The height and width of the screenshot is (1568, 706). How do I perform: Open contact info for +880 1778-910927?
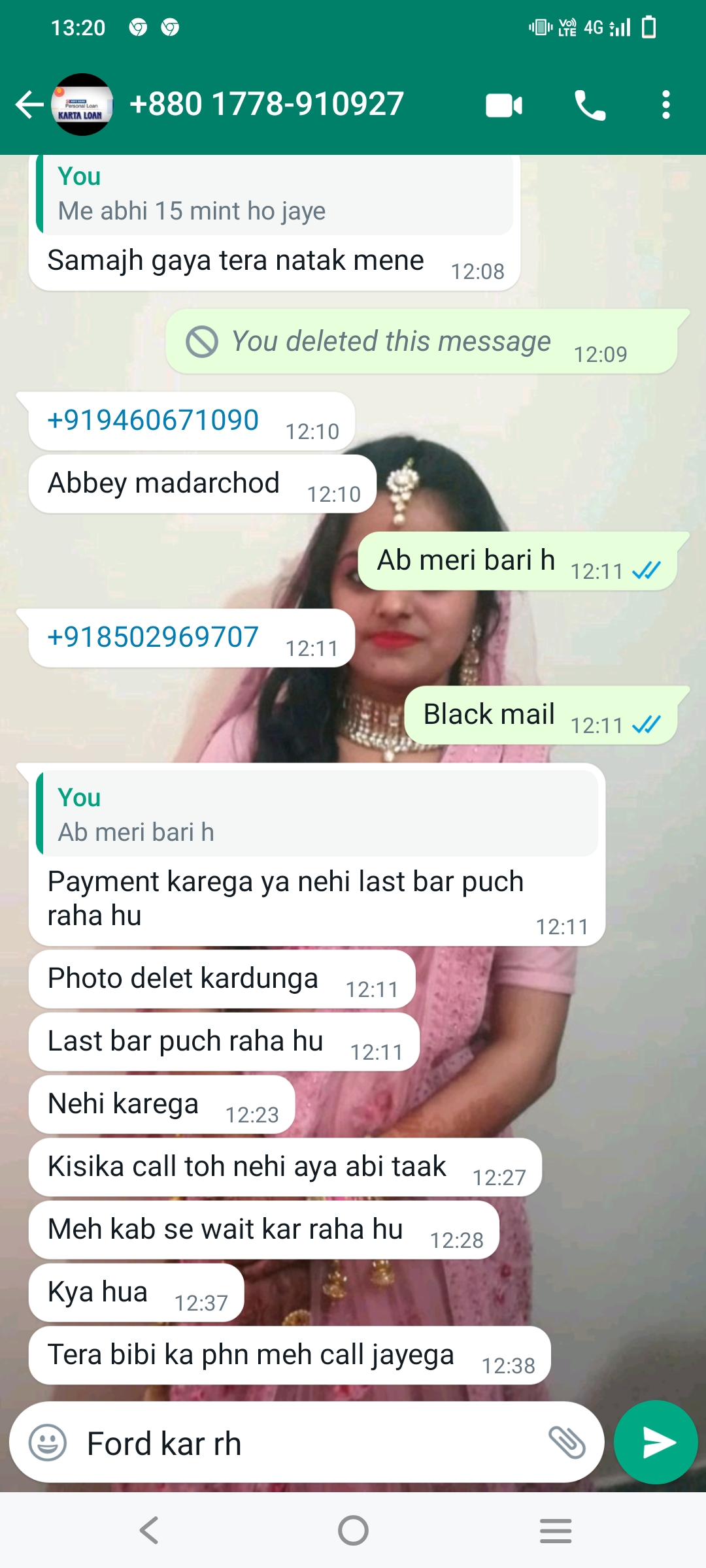267,105
